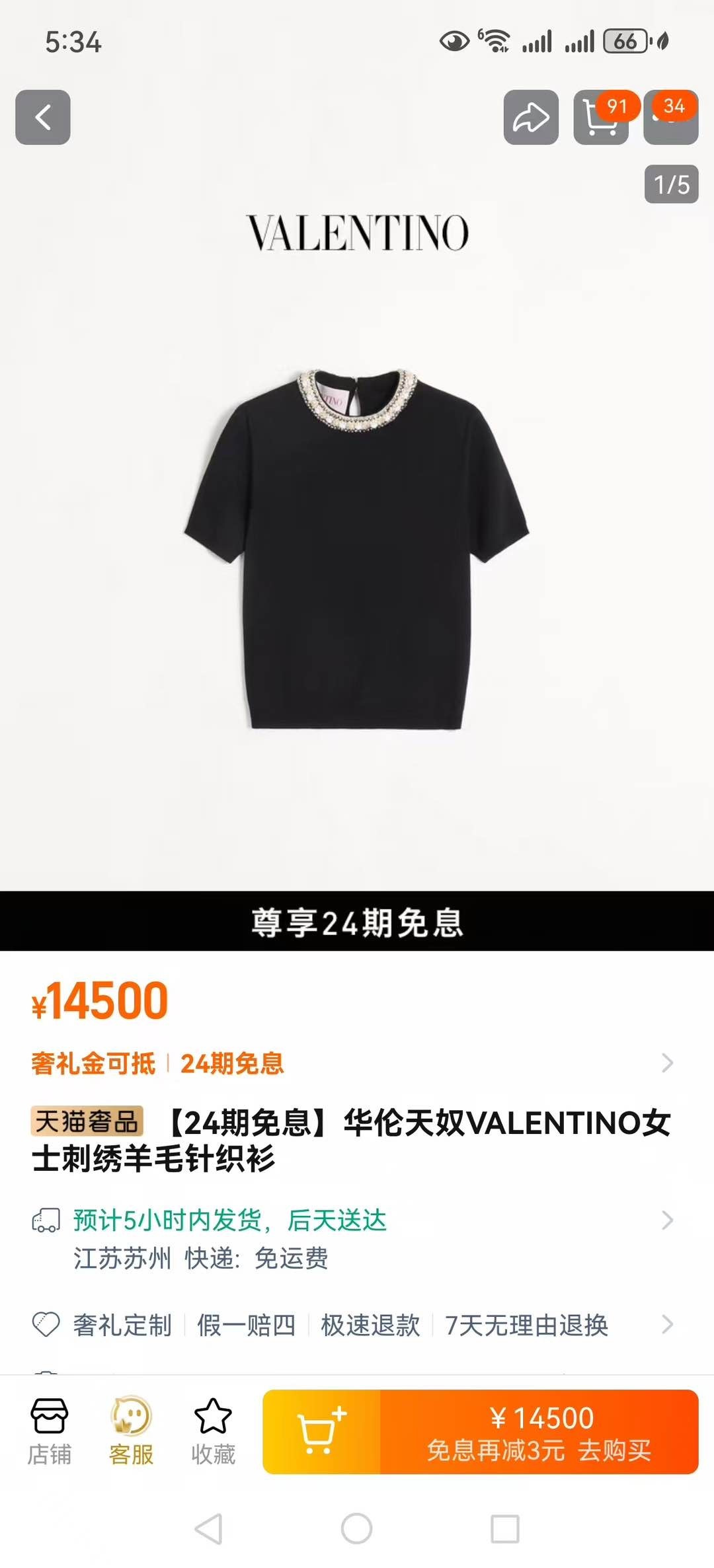Tap the system home button
Image resolution: width=714 pixels, height=1568 pixels.
[x=356, y=1528]
